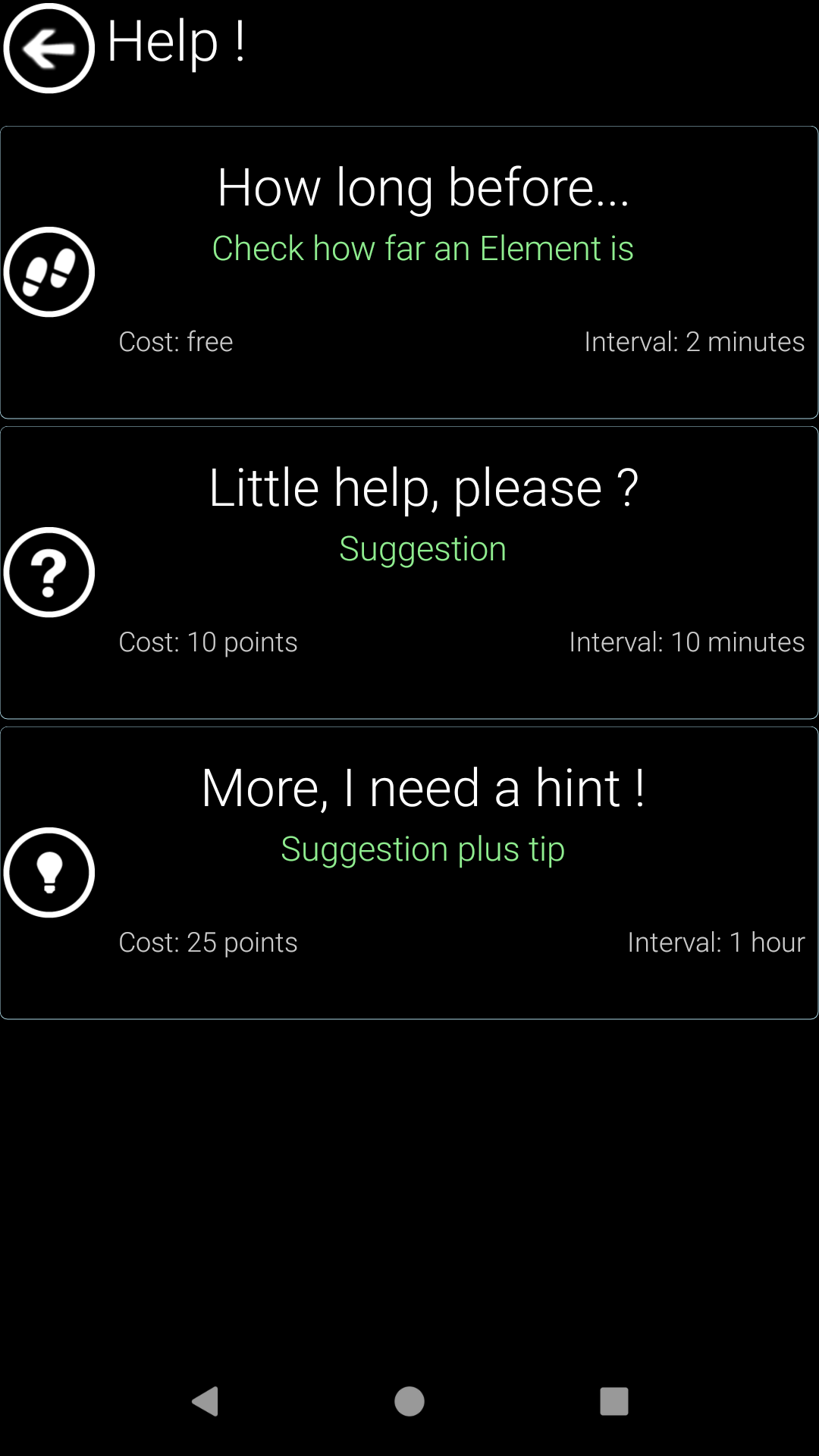Select the 'How long before...' help option

409,272
